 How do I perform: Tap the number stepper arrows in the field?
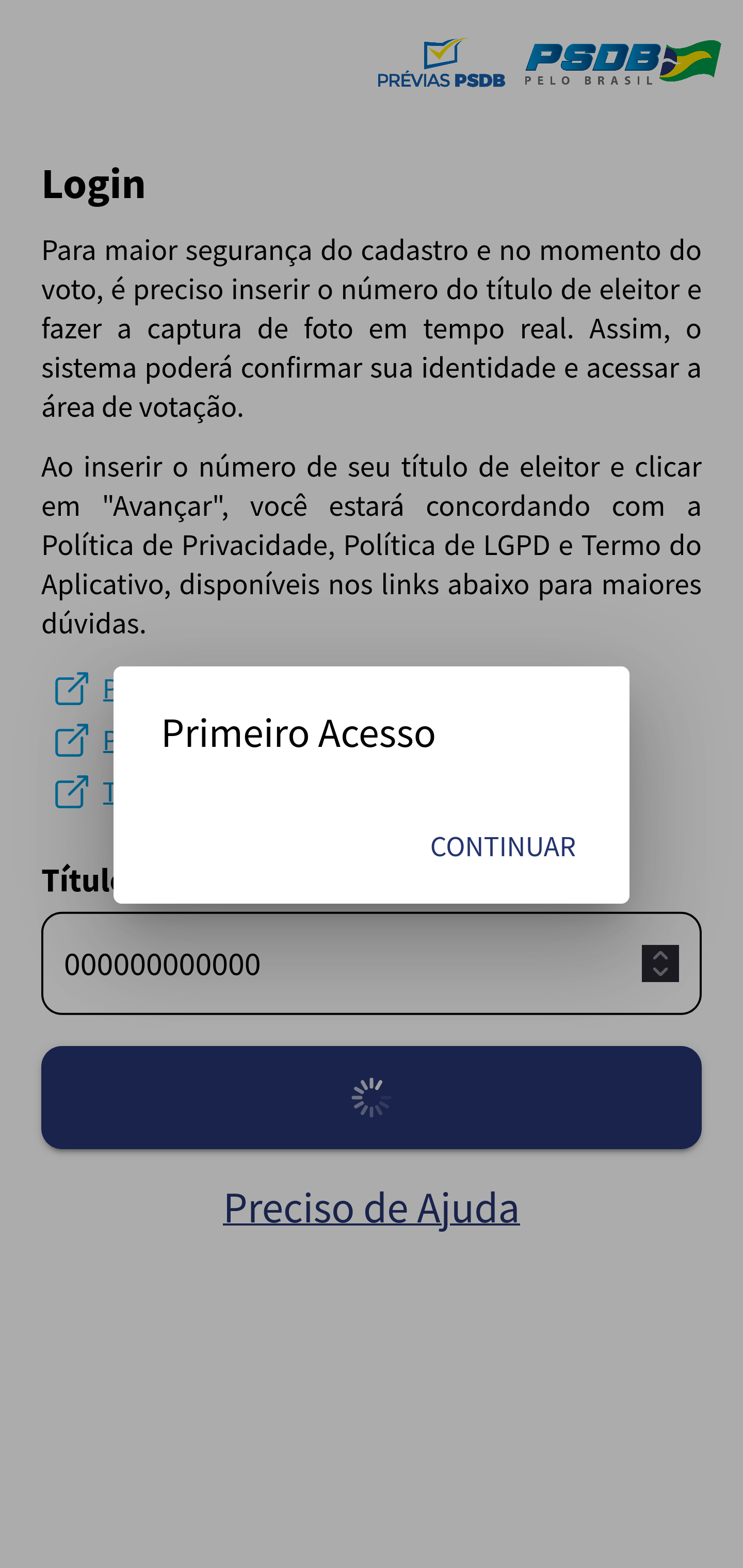[x=659, y=963]
